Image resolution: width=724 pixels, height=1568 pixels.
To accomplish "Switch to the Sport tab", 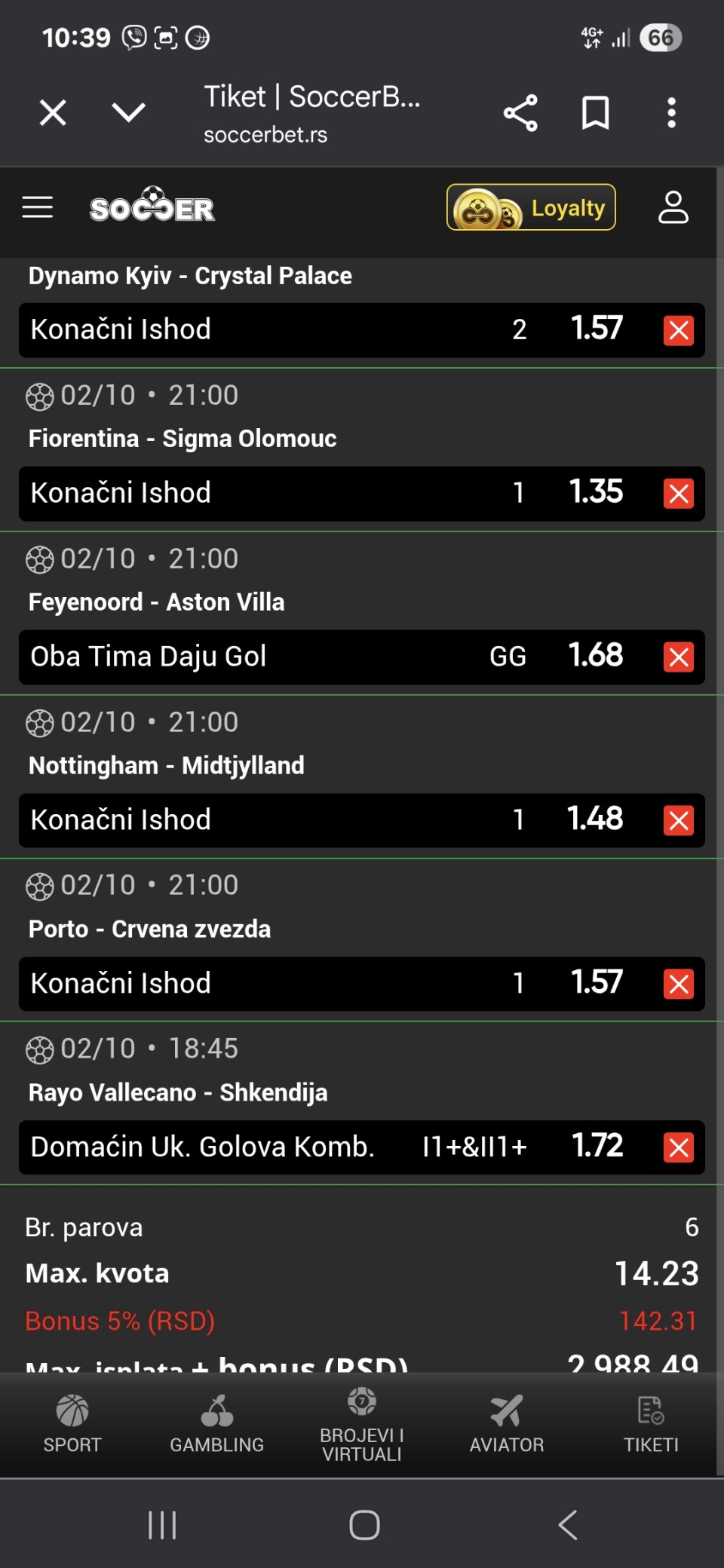I will pyautogui.click(x=72, y=1425).
